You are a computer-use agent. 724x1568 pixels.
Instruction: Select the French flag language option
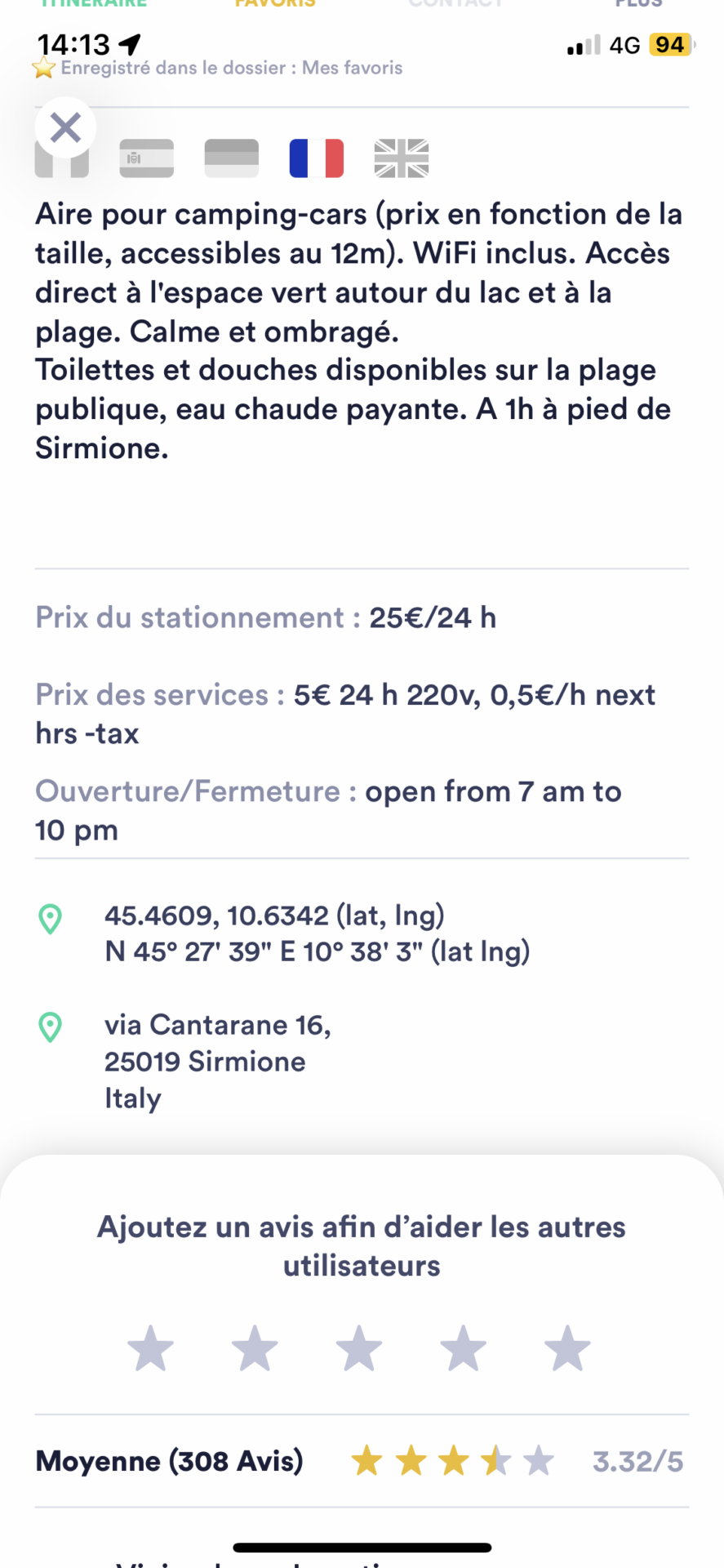pyautogui.click(x=316, y=158)
